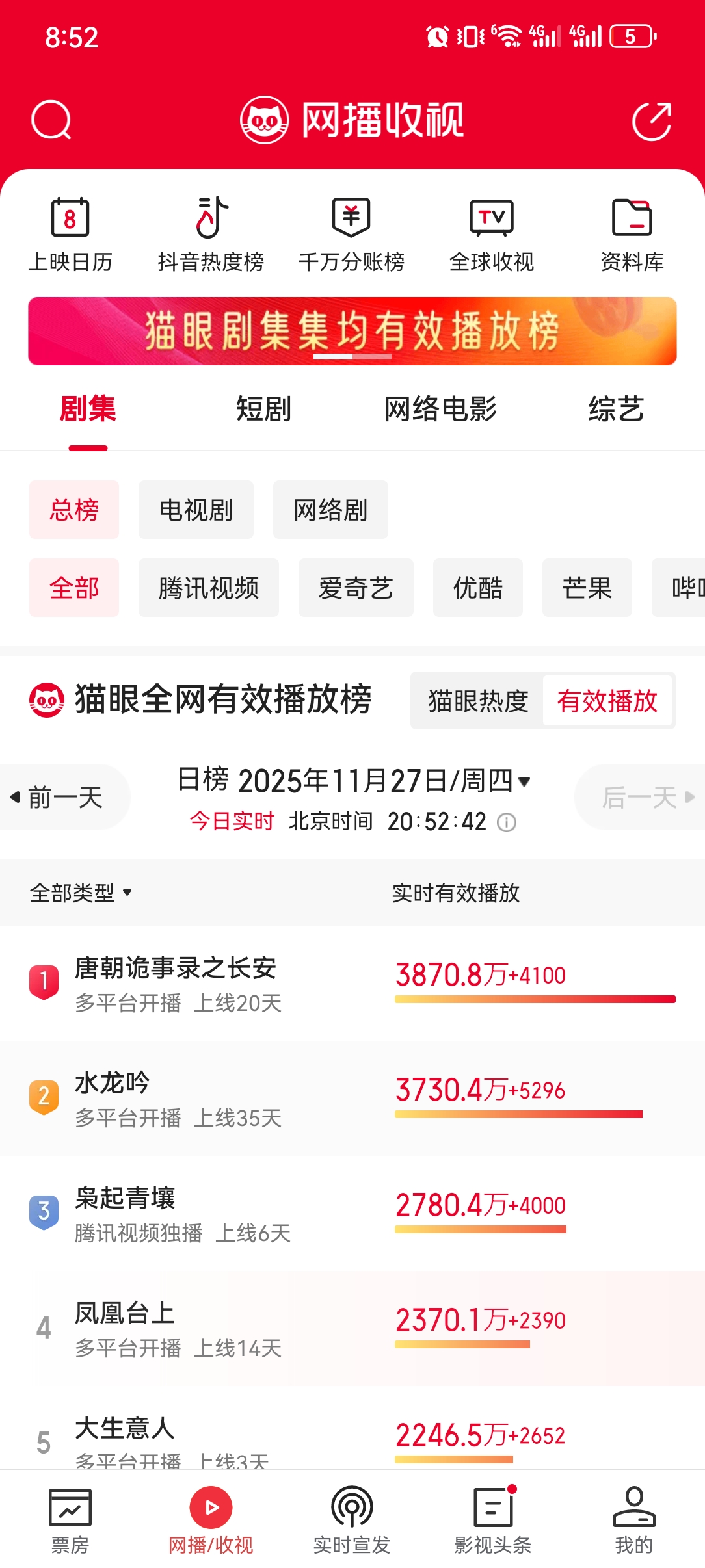Screen dimensions: 705x1568
Task: Expand the 日榜 date picker
Action: point(355,780)
